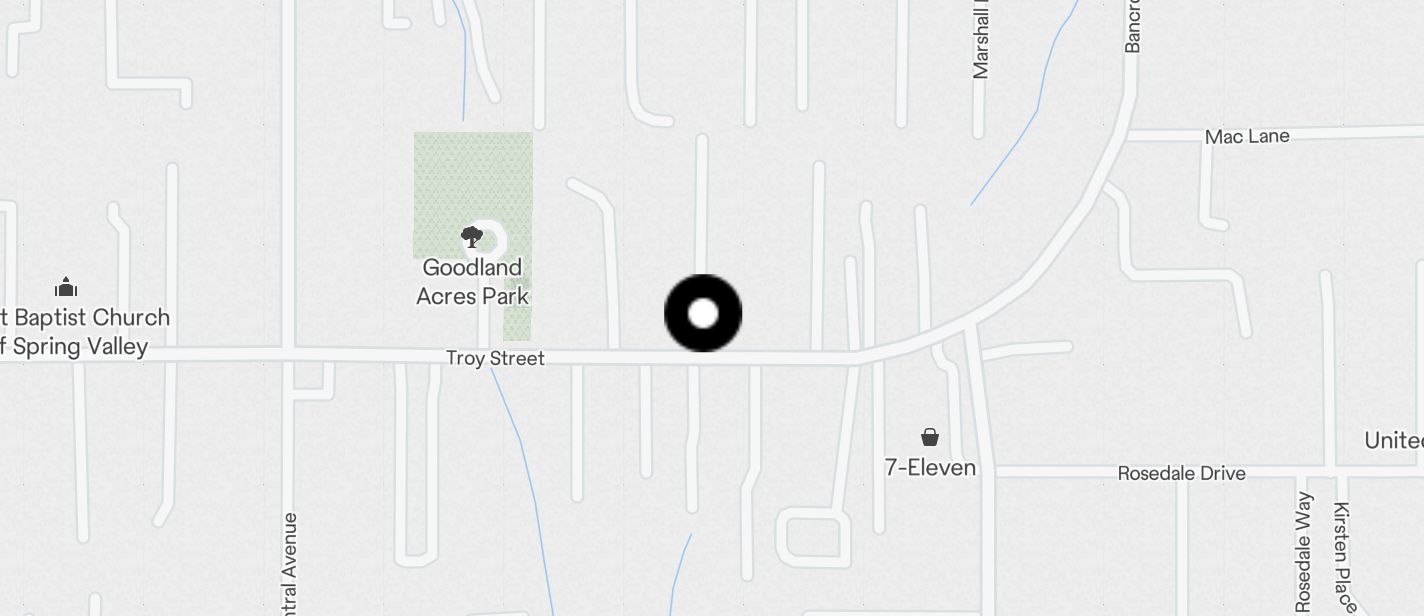The width and height of the screenshot is (1424, 616).
Task: Tap the black location marker on Troy Street
Action: click(703, 313)
